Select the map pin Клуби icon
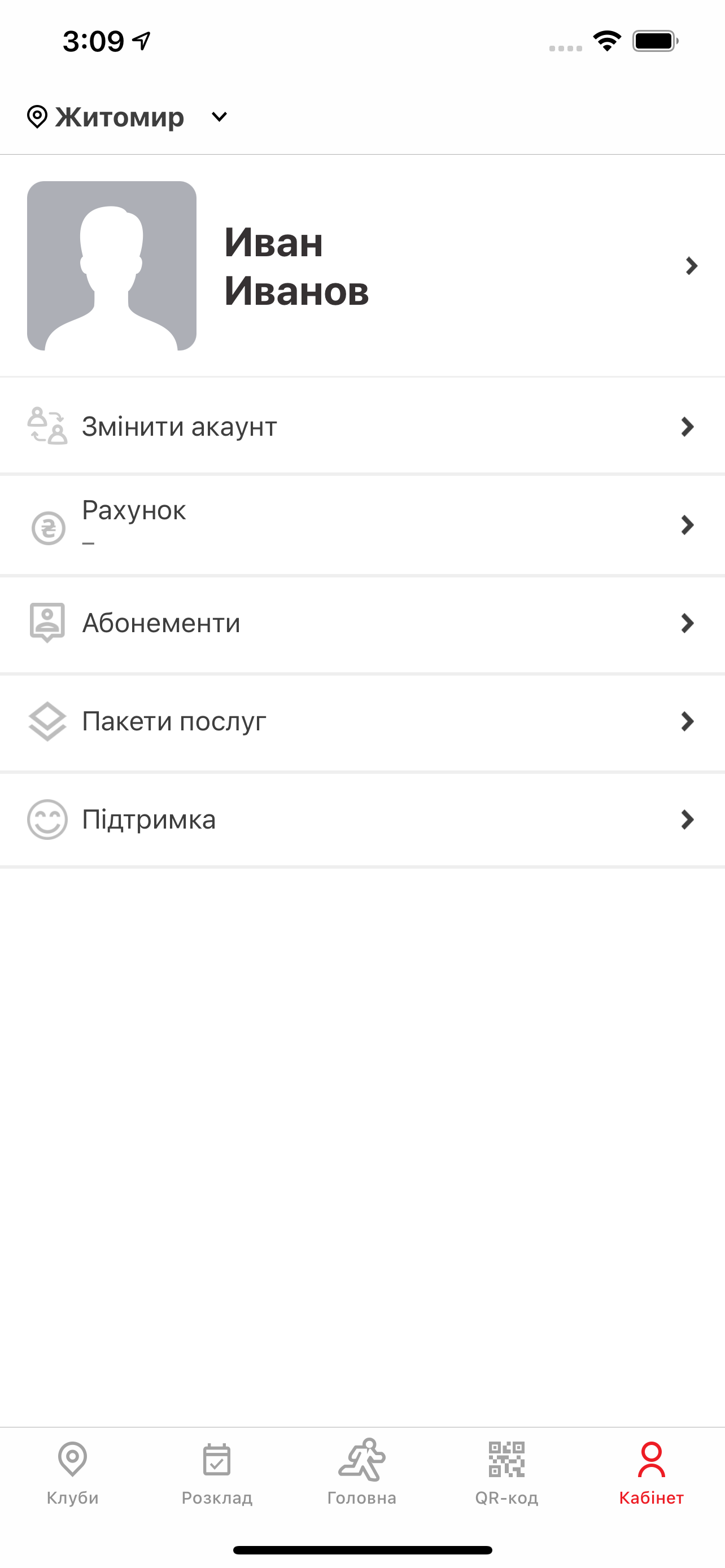Image resolution: width=725 pixels, height=1568 pixels. 72,1460
